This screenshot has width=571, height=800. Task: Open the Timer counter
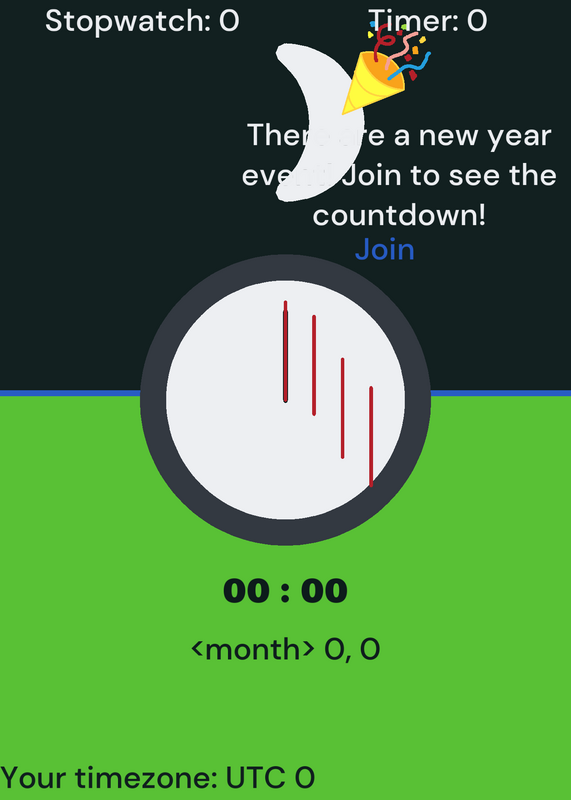(x=428, y=21)
